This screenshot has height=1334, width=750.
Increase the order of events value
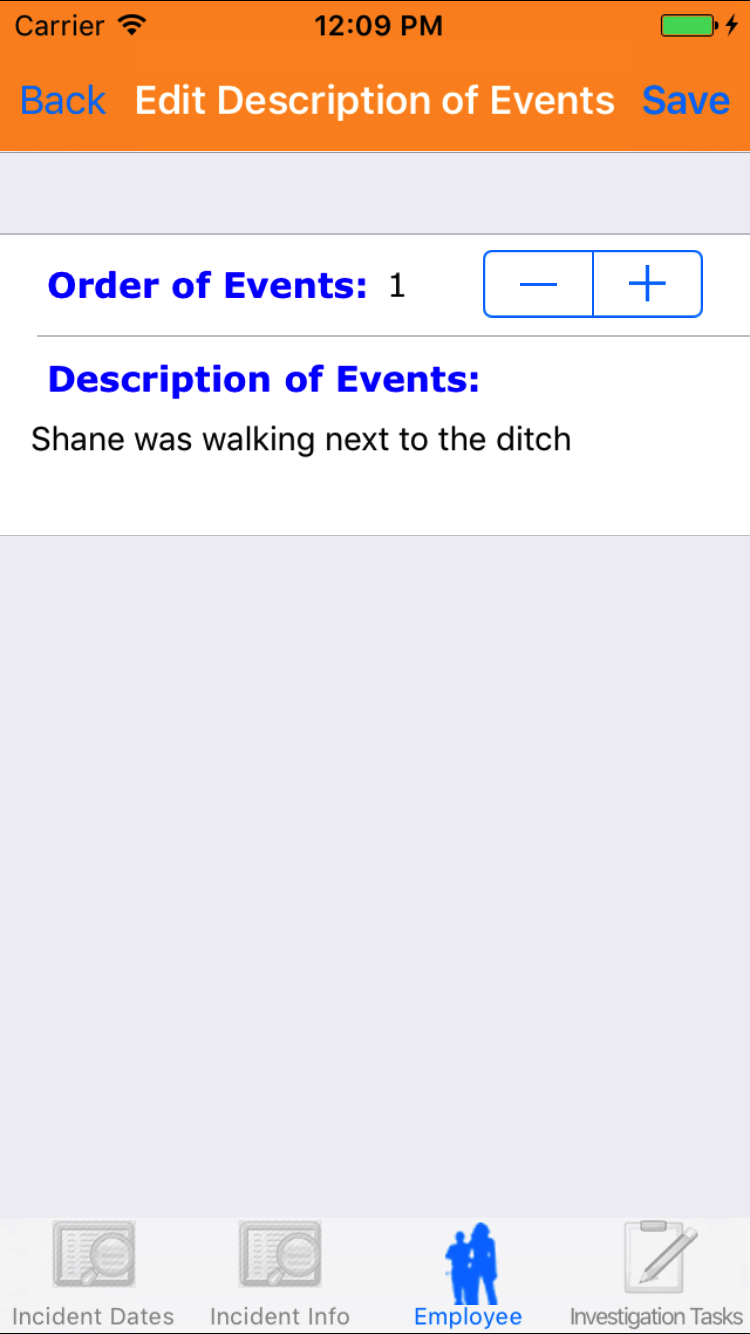click(648, 285)
